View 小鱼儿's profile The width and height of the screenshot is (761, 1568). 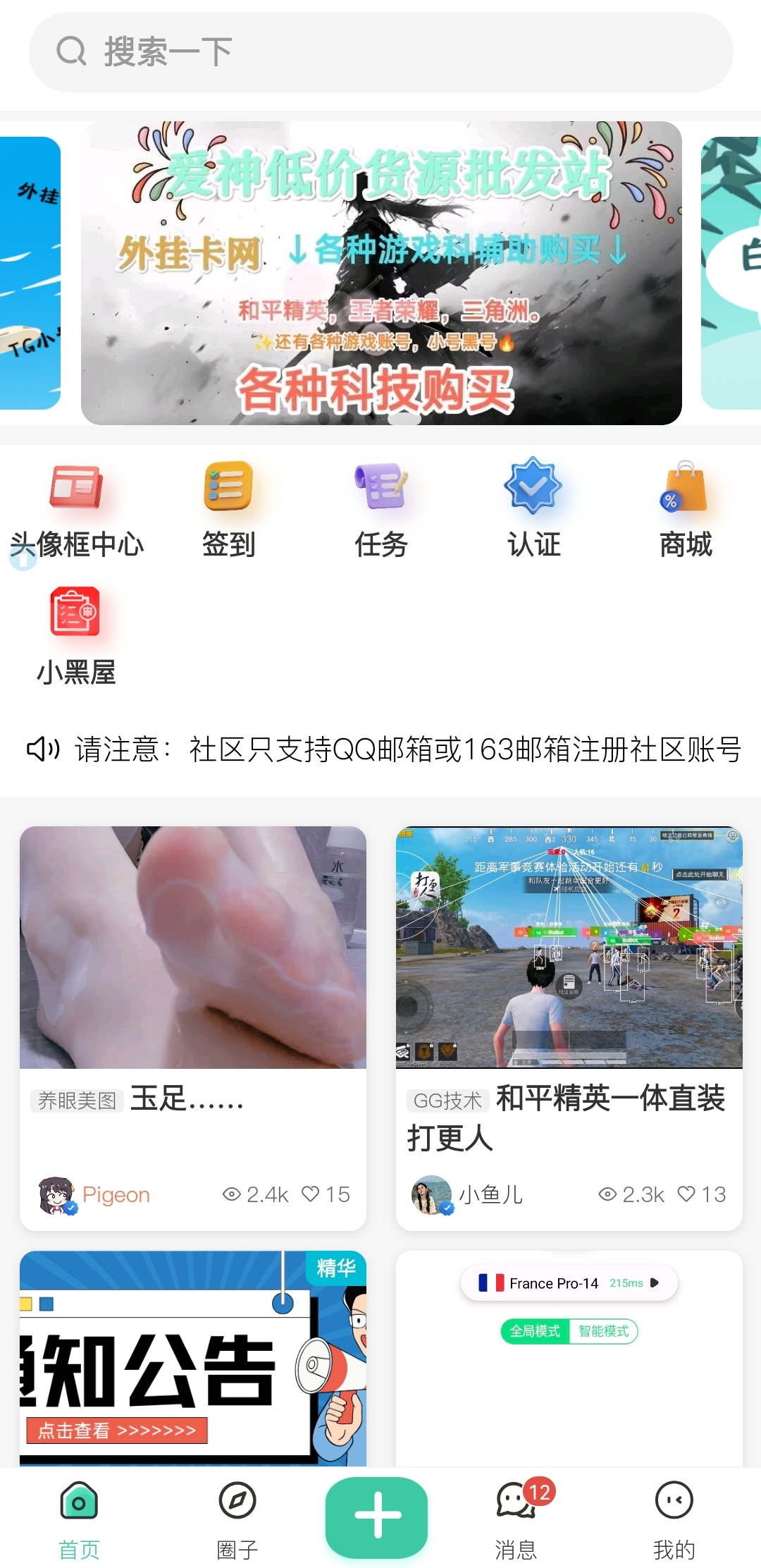click(467, 1194)
